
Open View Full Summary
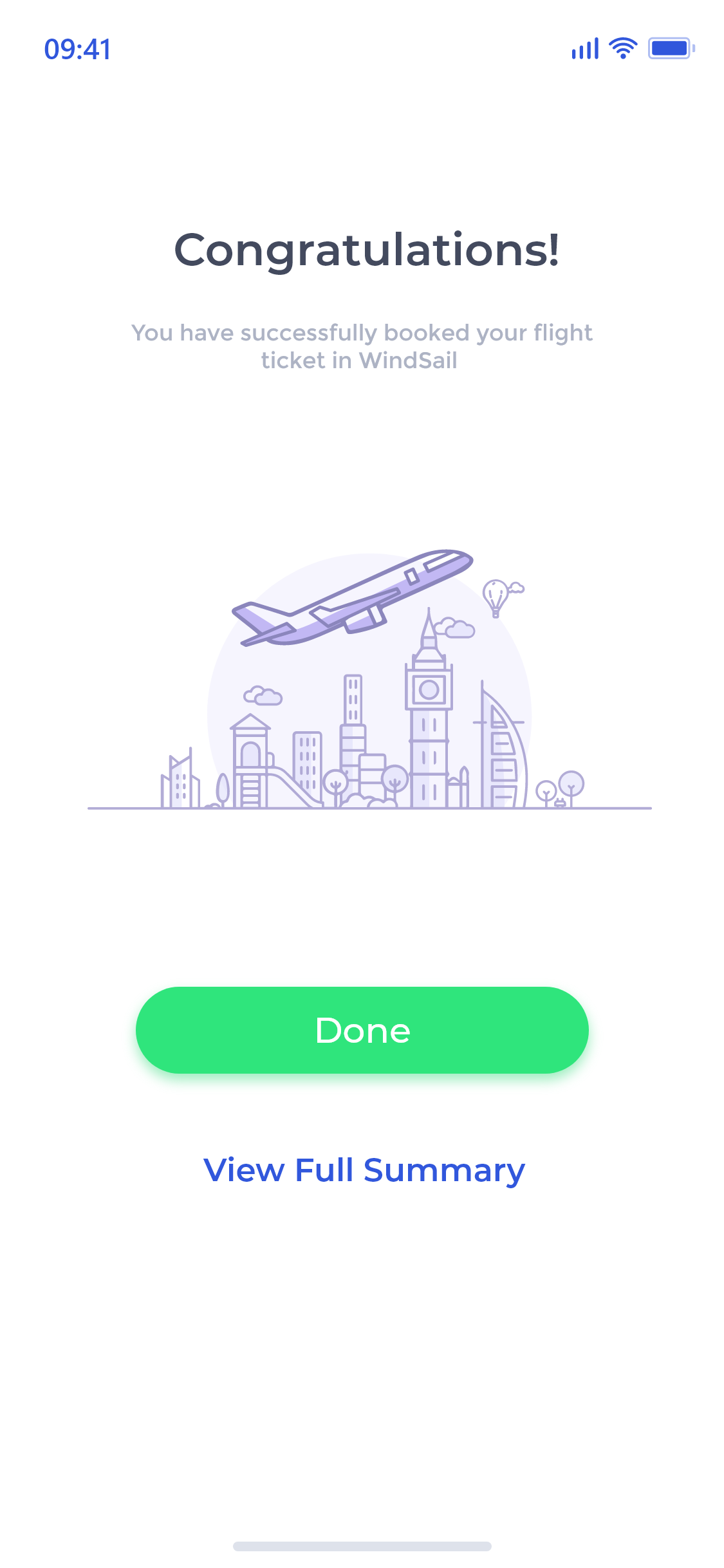(364, 1170)
